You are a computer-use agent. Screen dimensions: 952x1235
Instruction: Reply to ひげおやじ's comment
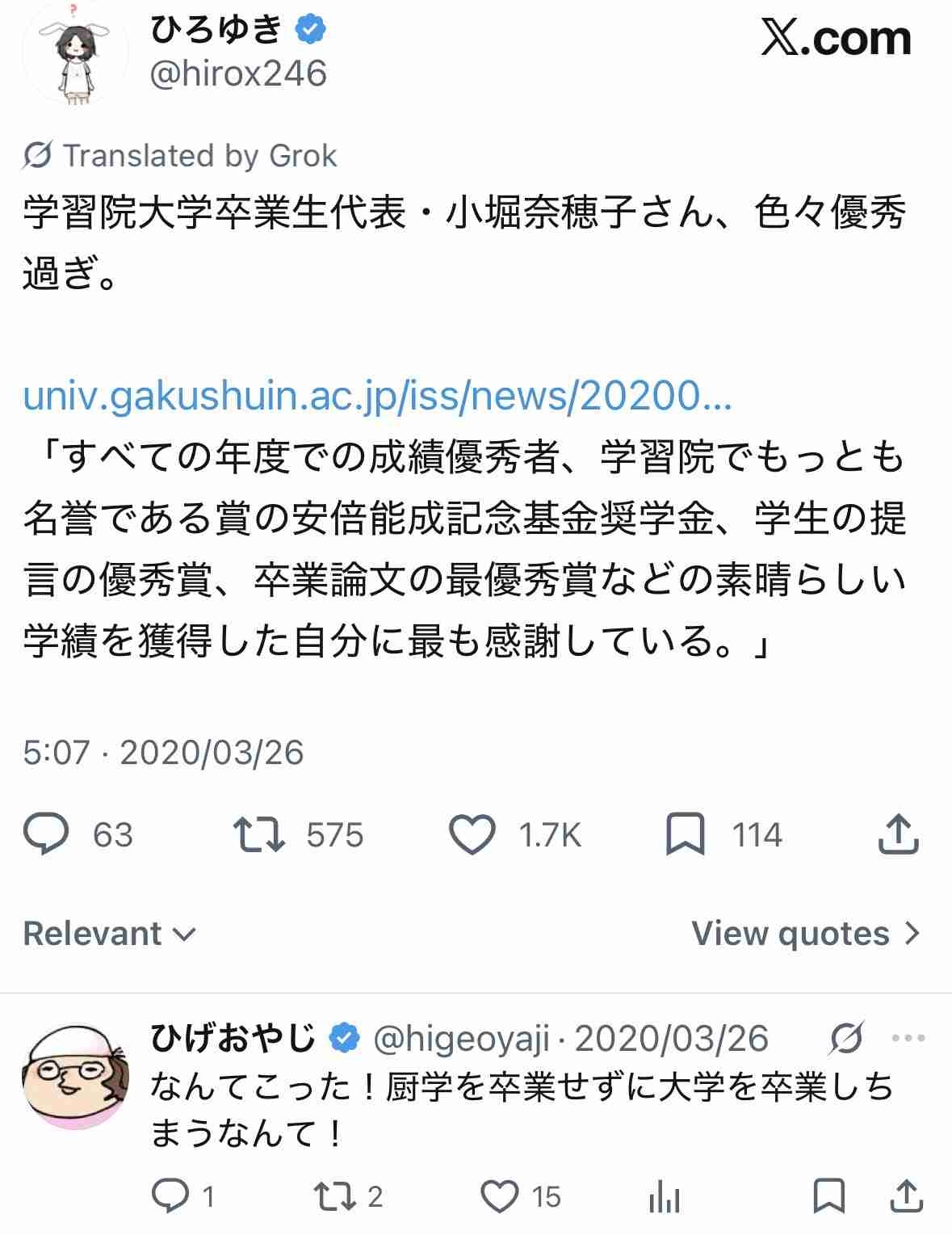tap(170, 1196)
